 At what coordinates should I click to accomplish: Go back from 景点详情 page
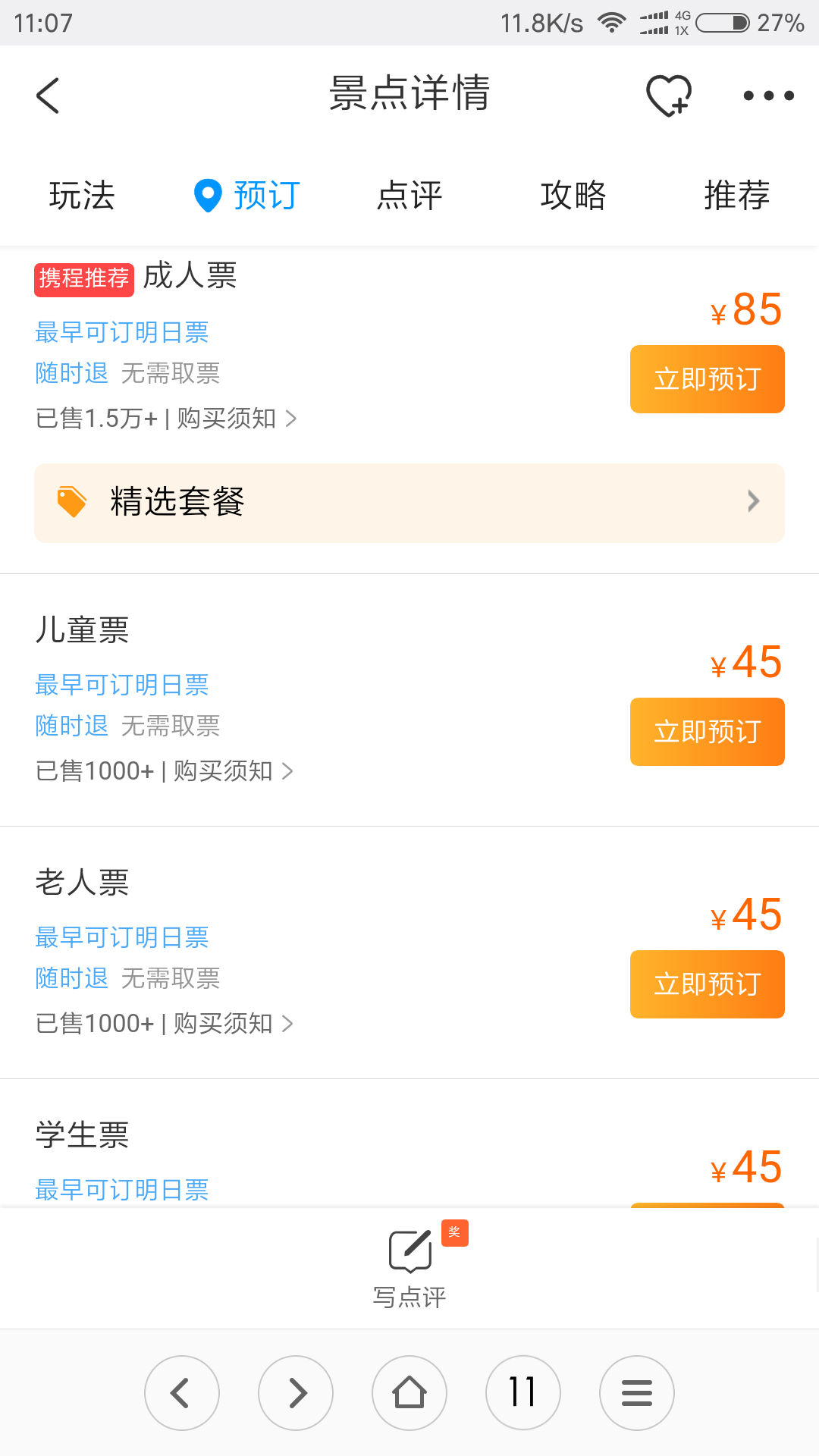[x=48, y=96]
